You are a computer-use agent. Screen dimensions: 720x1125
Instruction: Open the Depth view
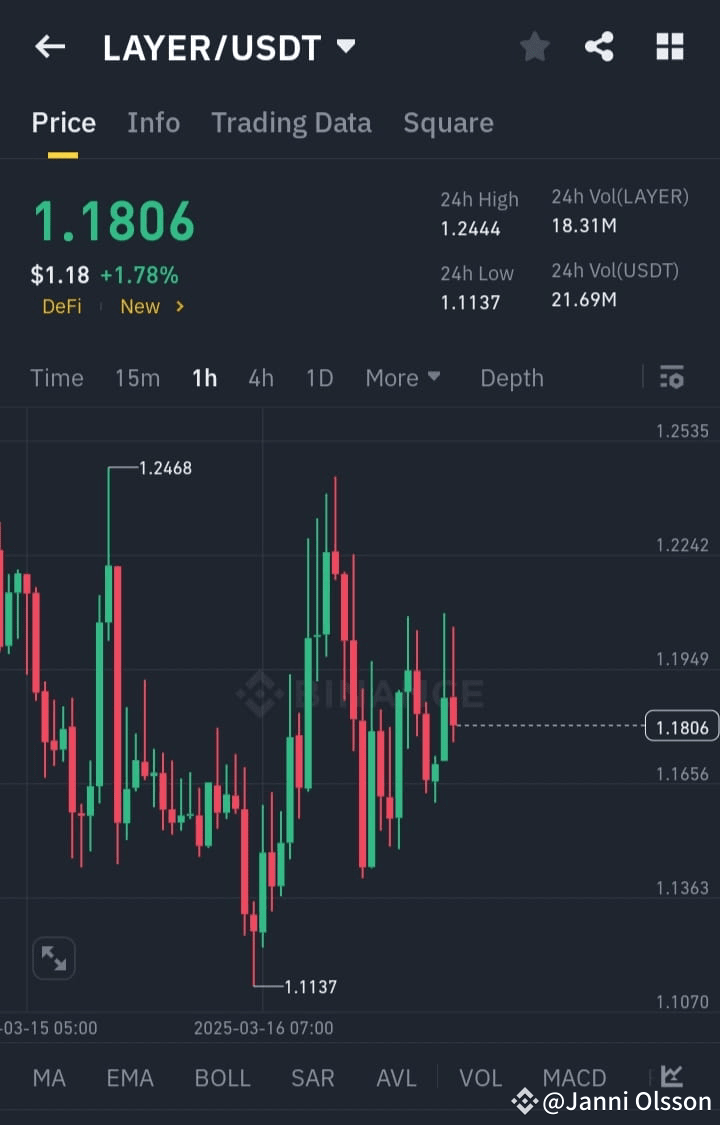coord(511,378)
